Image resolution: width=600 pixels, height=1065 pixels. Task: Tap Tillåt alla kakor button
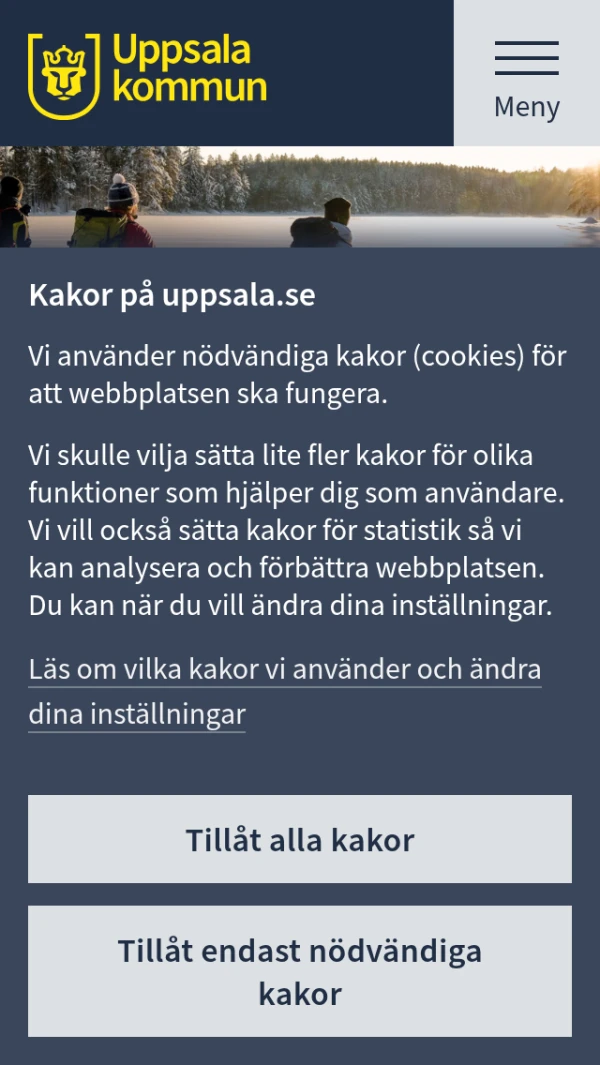pos(300,839)
